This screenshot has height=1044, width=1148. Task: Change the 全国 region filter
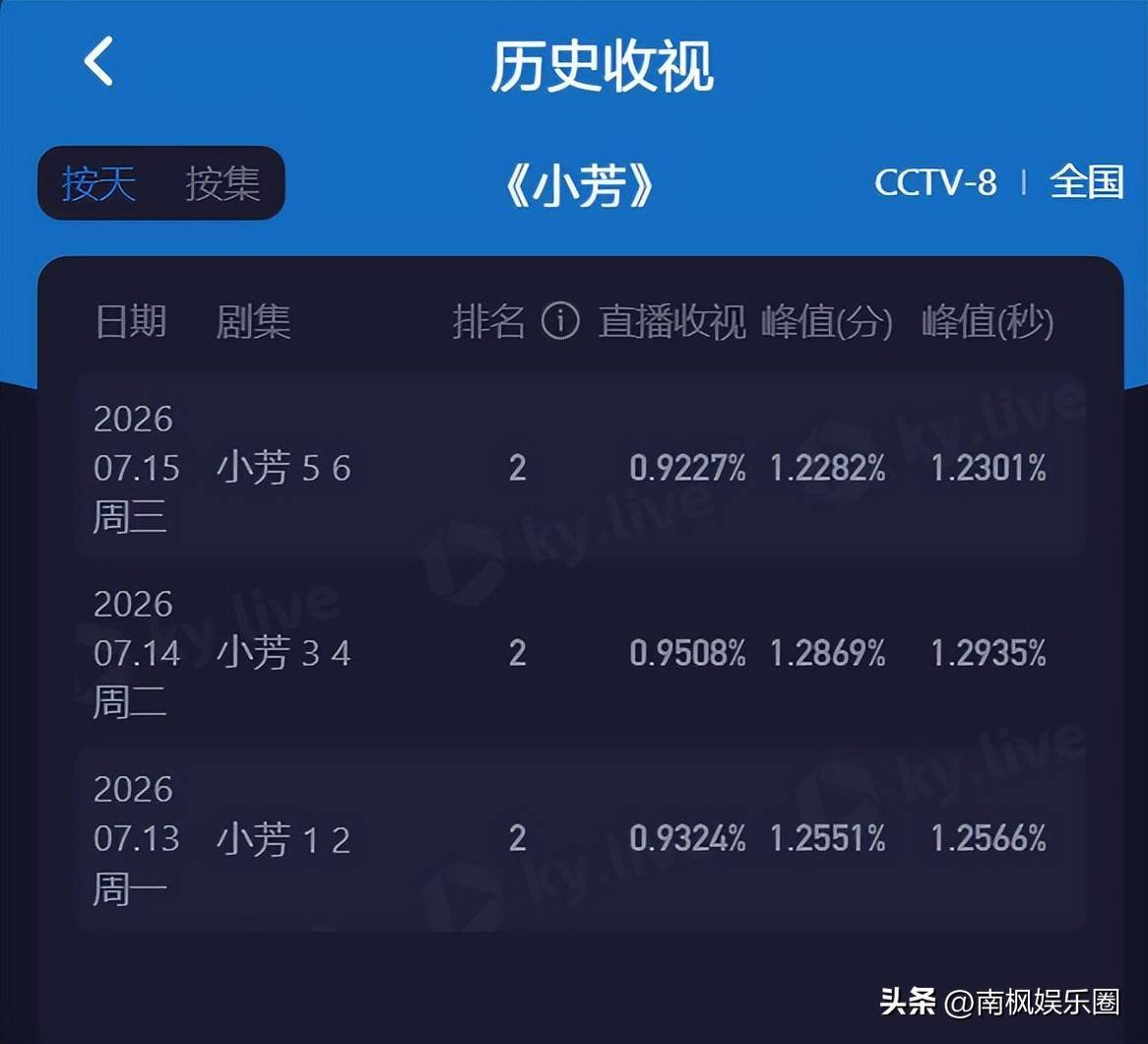click(x=1086, y=181)
